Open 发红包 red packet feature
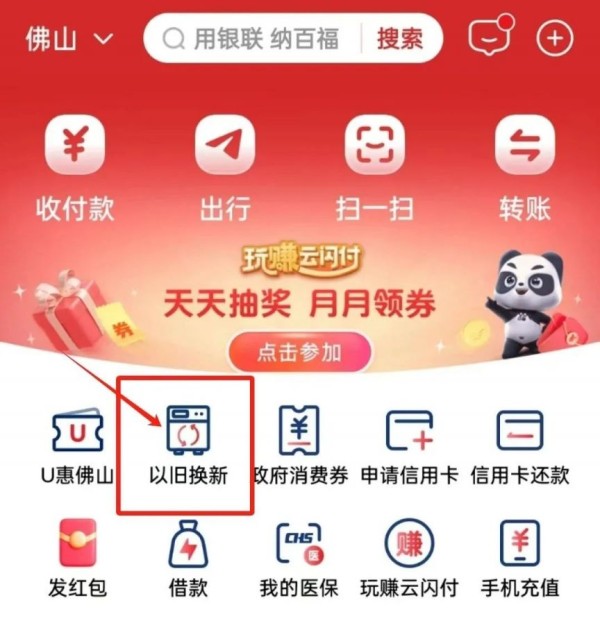Viewport: 600px width, 621px height. 77,558
